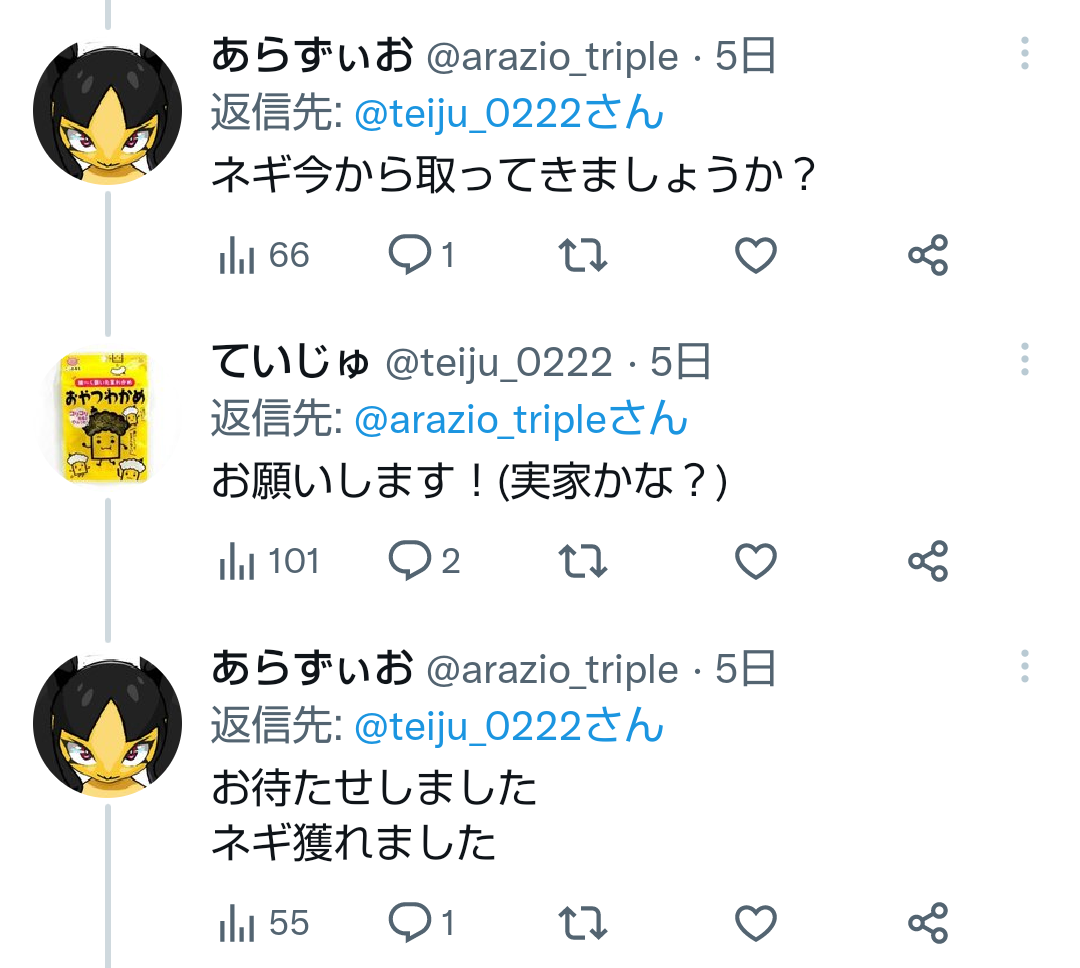Open overflow menu on tweet ネギ獲れました
This screenshot has height=968, width=1080.
click(x=1025, y=666)
